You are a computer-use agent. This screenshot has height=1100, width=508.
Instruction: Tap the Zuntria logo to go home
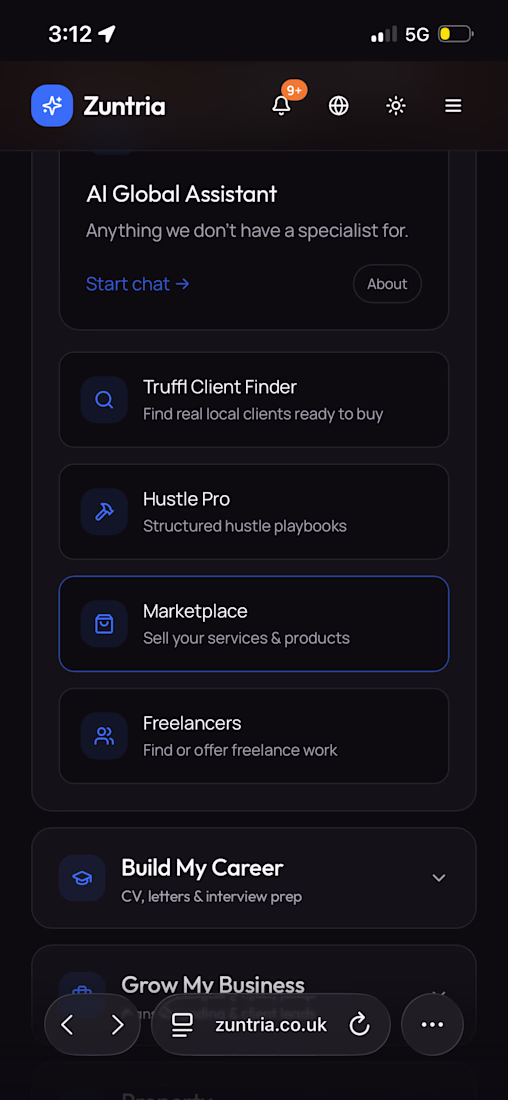coord(98,106)
